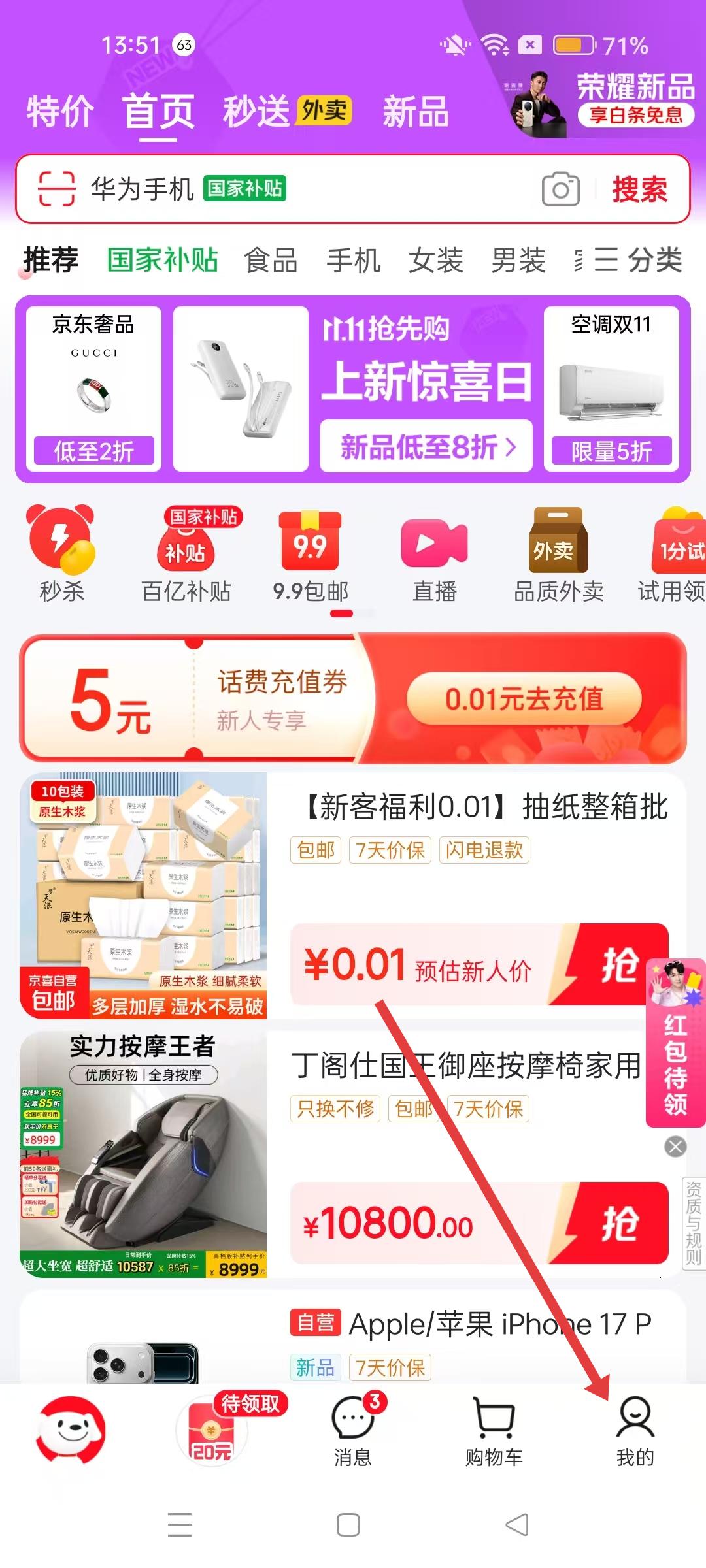The image size is (706, 1568).
Task: Go to the 我的 profile tab
Action: tap(635, 1431)
